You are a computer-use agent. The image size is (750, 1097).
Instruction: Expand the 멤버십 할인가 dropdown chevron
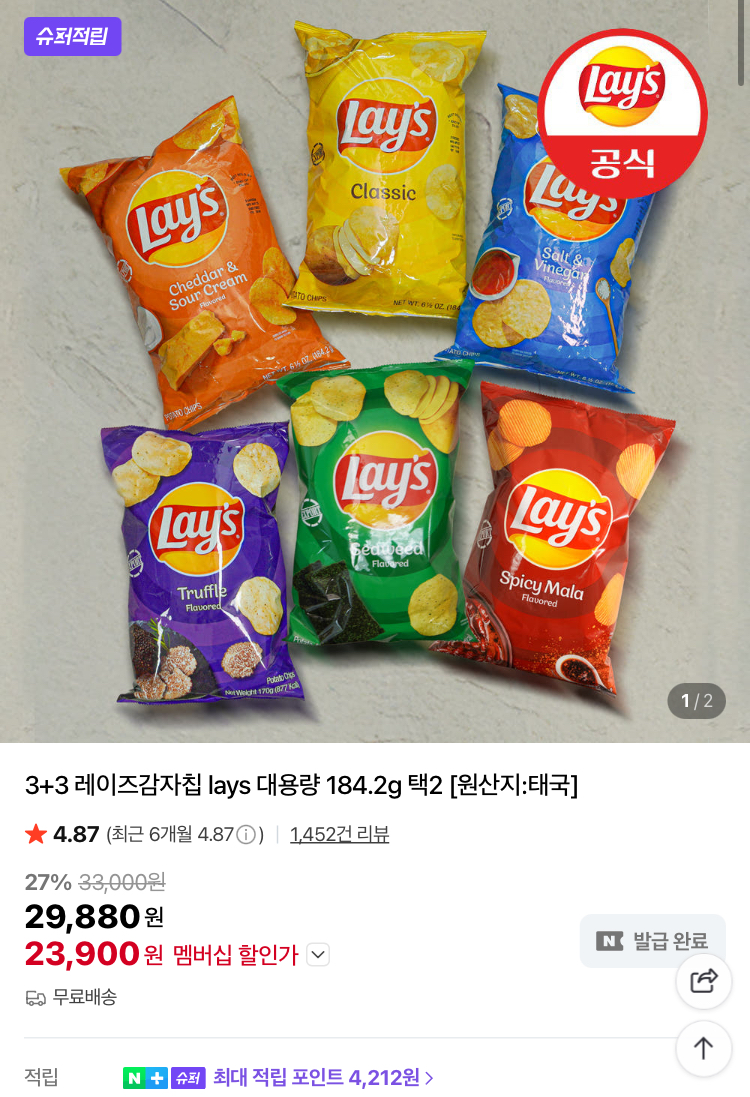[x=318, y=955]
